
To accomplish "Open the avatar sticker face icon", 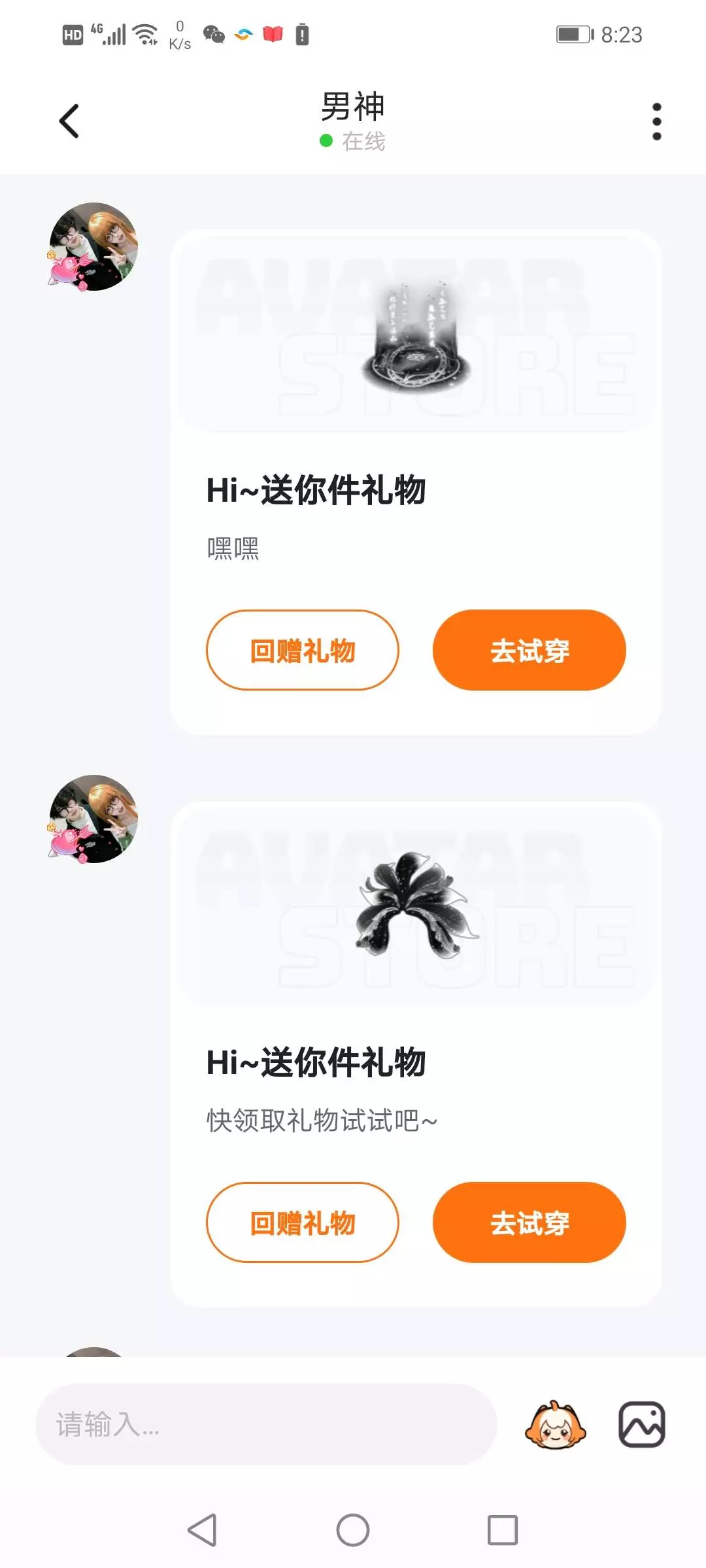I will (555, 1425).
